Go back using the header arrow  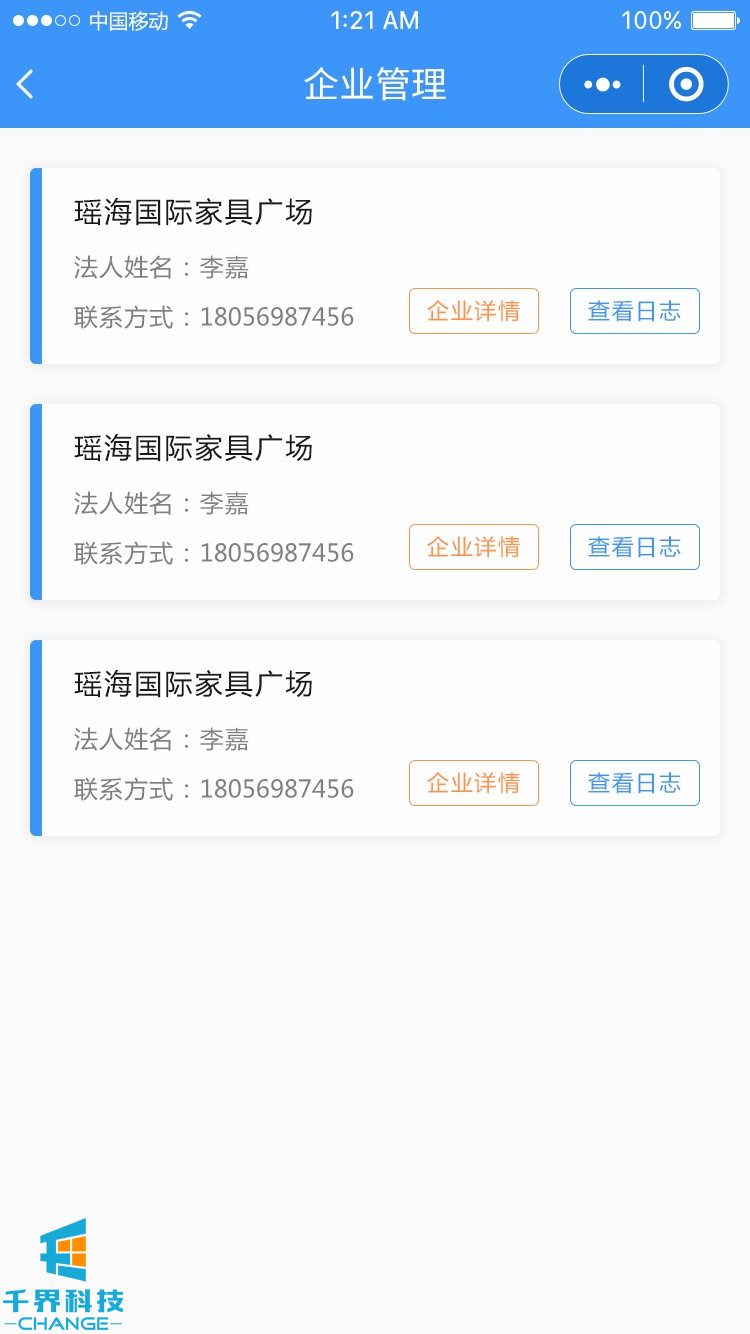pos(26,85)
